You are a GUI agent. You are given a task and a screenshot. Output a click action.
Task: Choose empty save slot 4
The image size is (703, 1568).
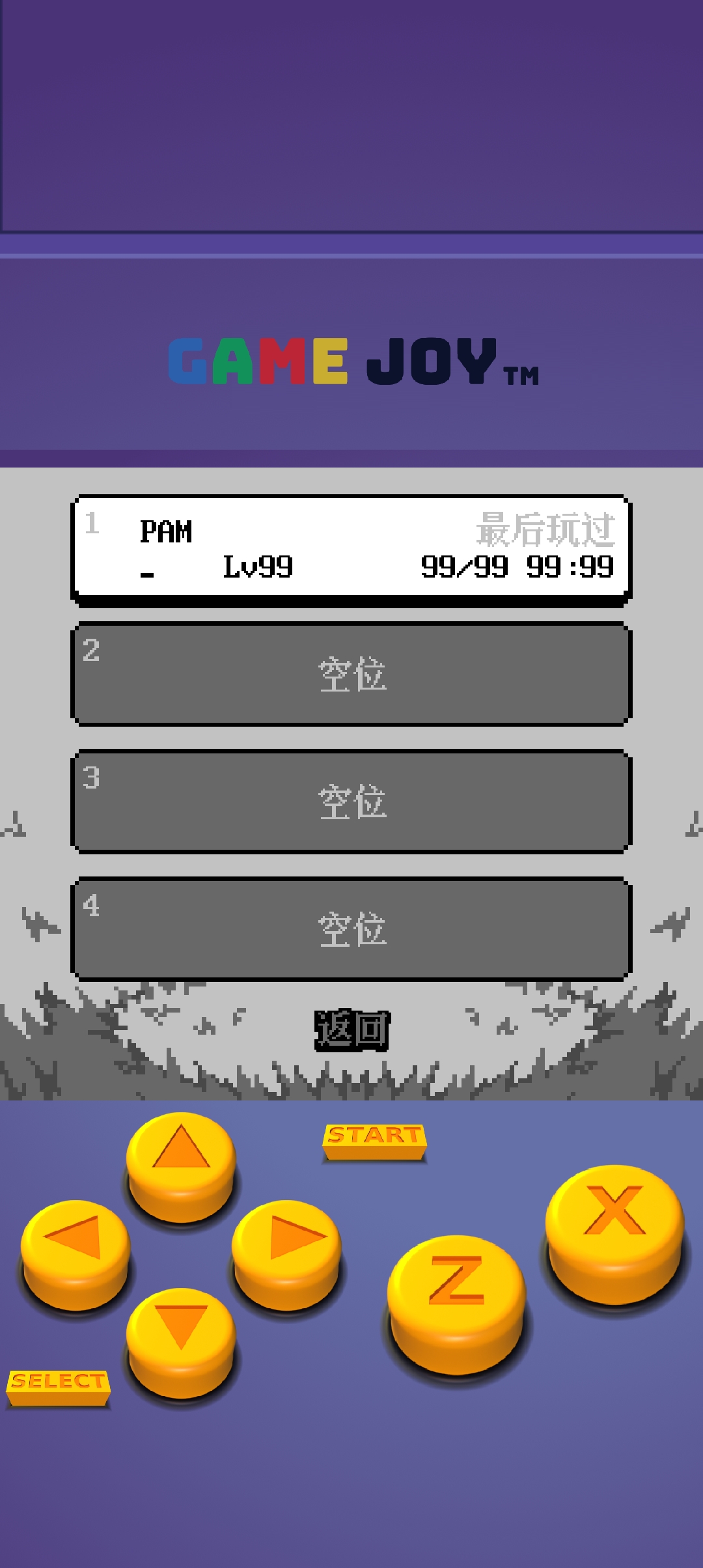coord(351,929)
